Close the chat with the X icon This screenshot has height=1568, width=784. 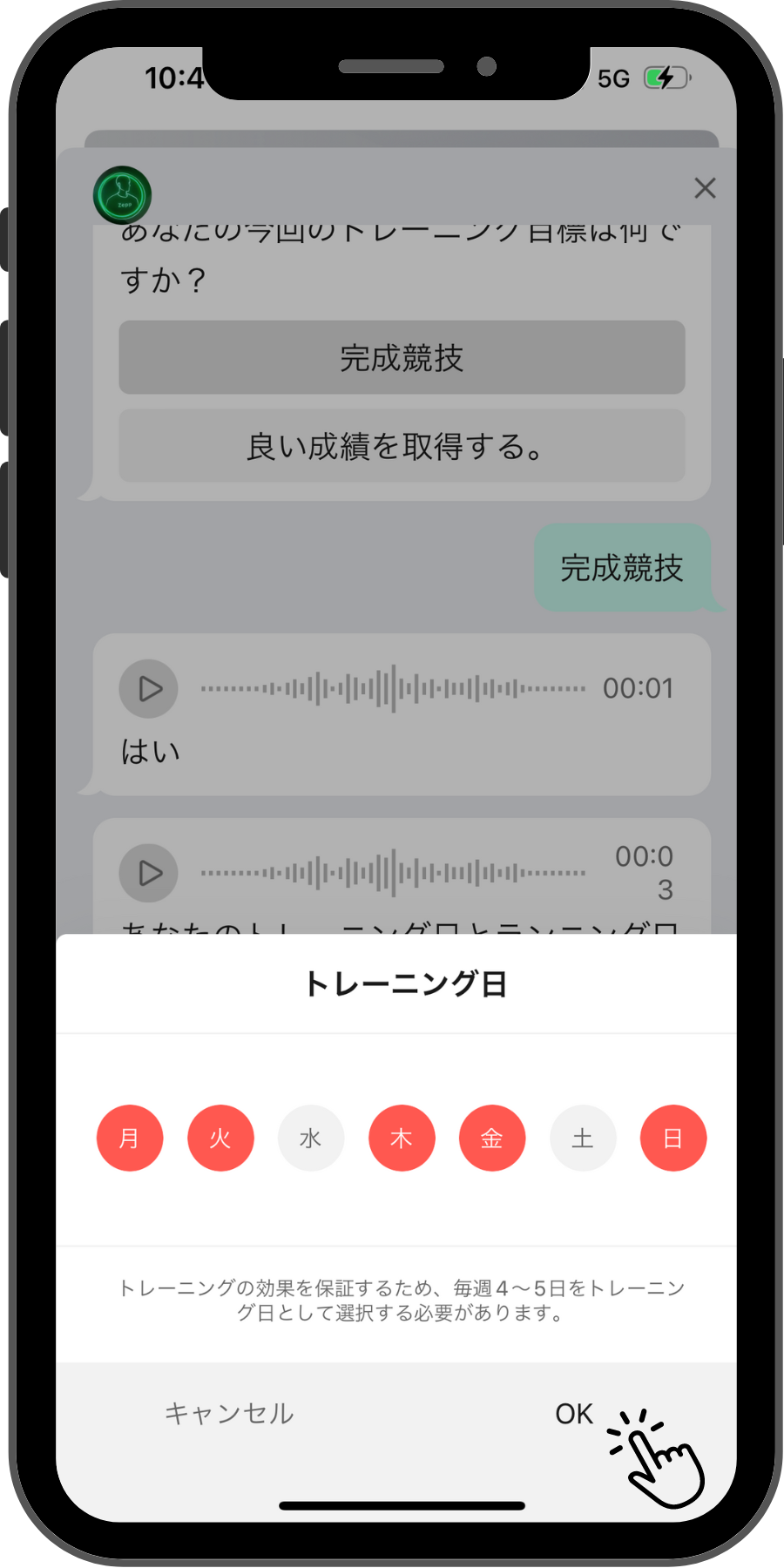[x=705, y=188]
